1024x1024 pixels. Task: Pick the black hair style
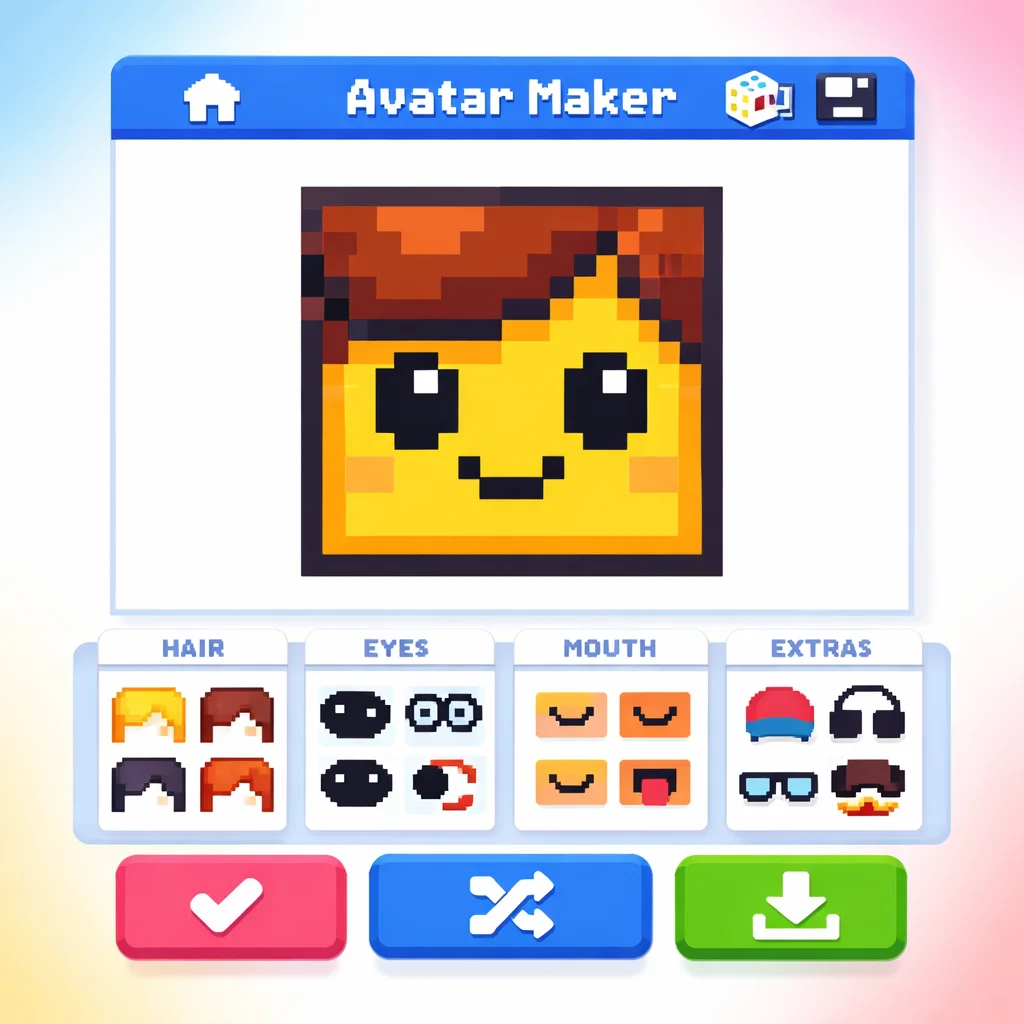(x=149, y=783)
